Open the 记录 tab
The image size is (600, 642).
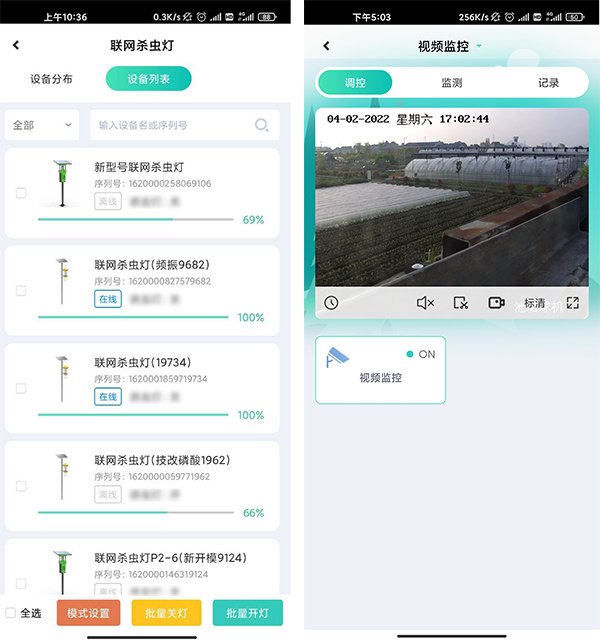(x=548, y=83)
